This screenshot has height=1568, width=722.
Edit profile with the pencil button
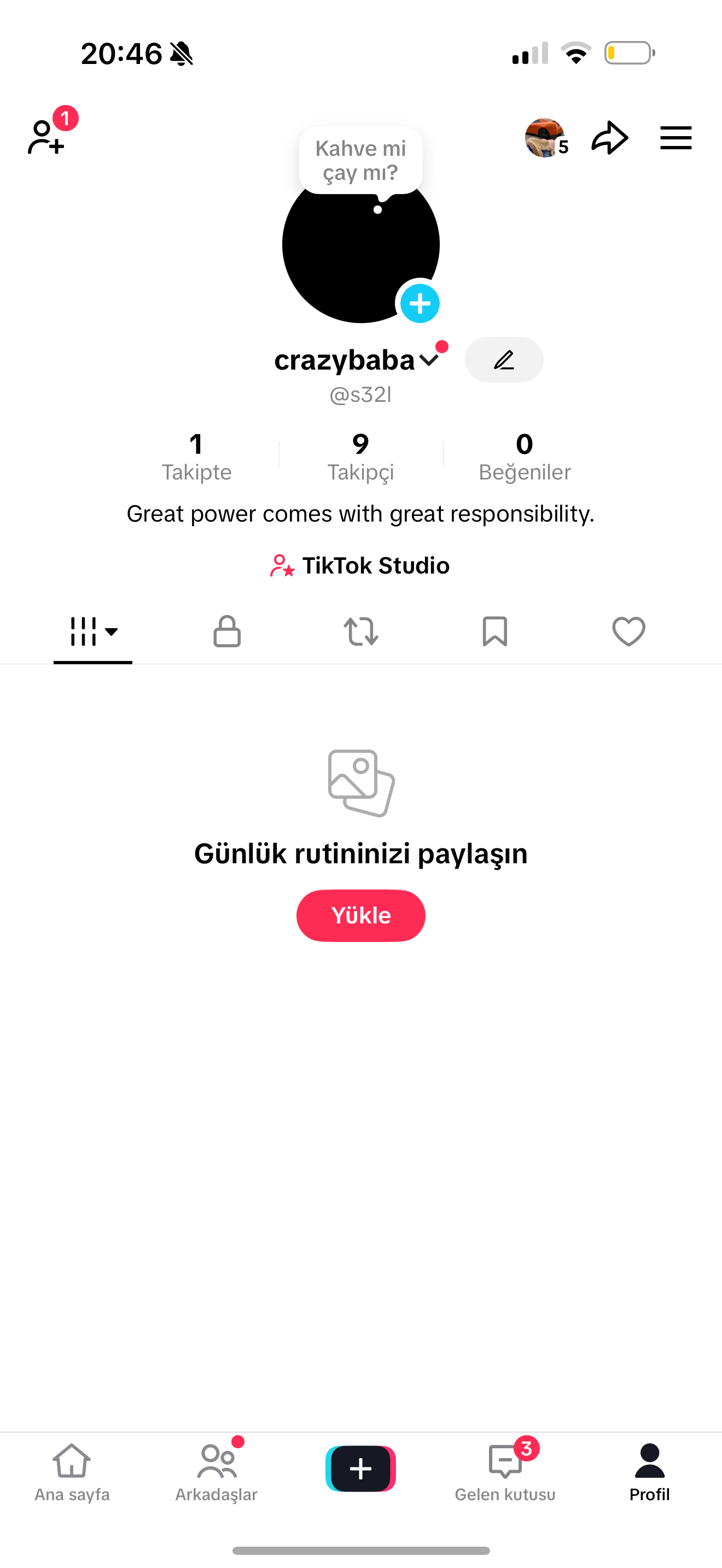503,360
